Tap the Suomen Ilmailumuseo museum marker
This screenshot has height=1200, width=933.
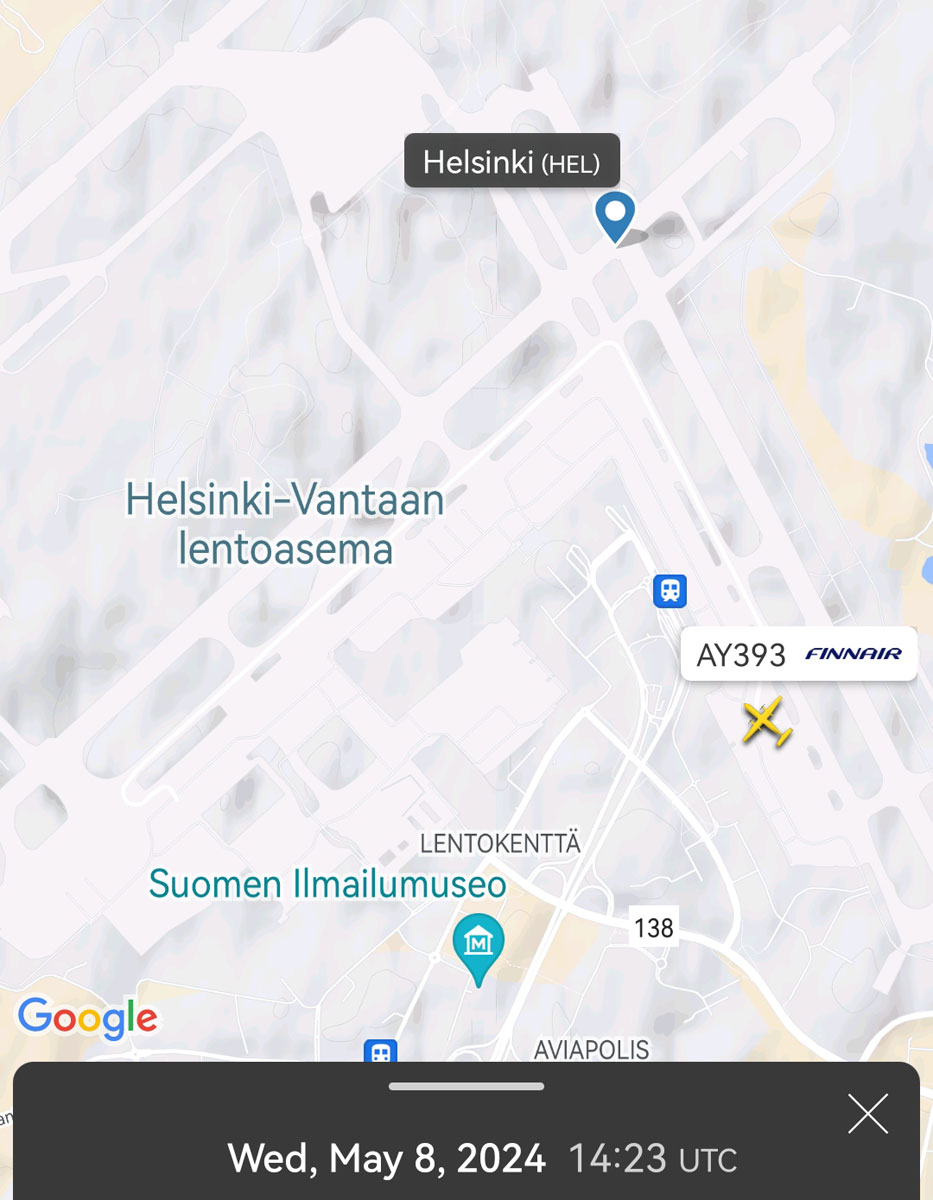[x=478, y=941]
